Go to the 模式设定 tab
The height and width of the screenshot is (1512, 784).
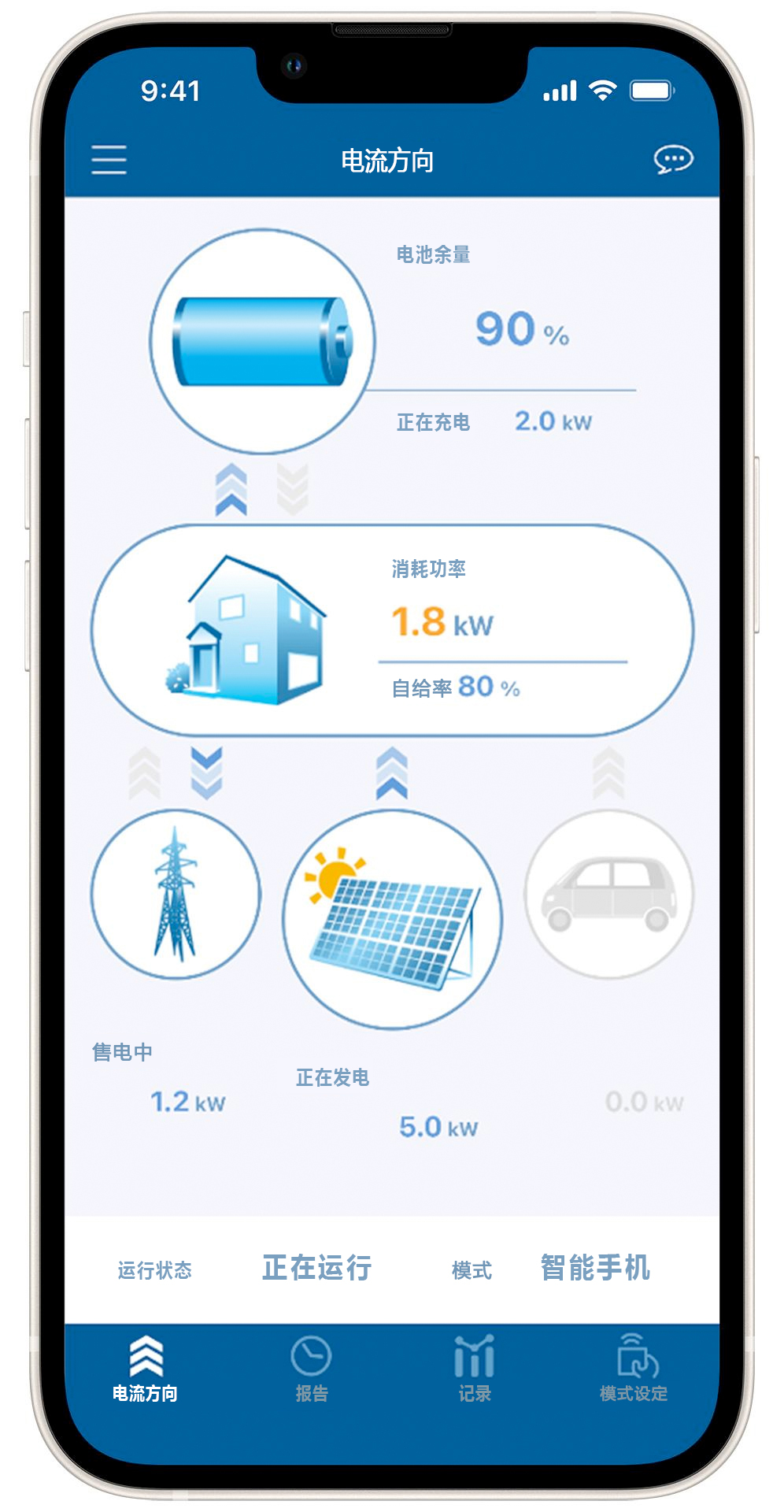point(634,1369)
